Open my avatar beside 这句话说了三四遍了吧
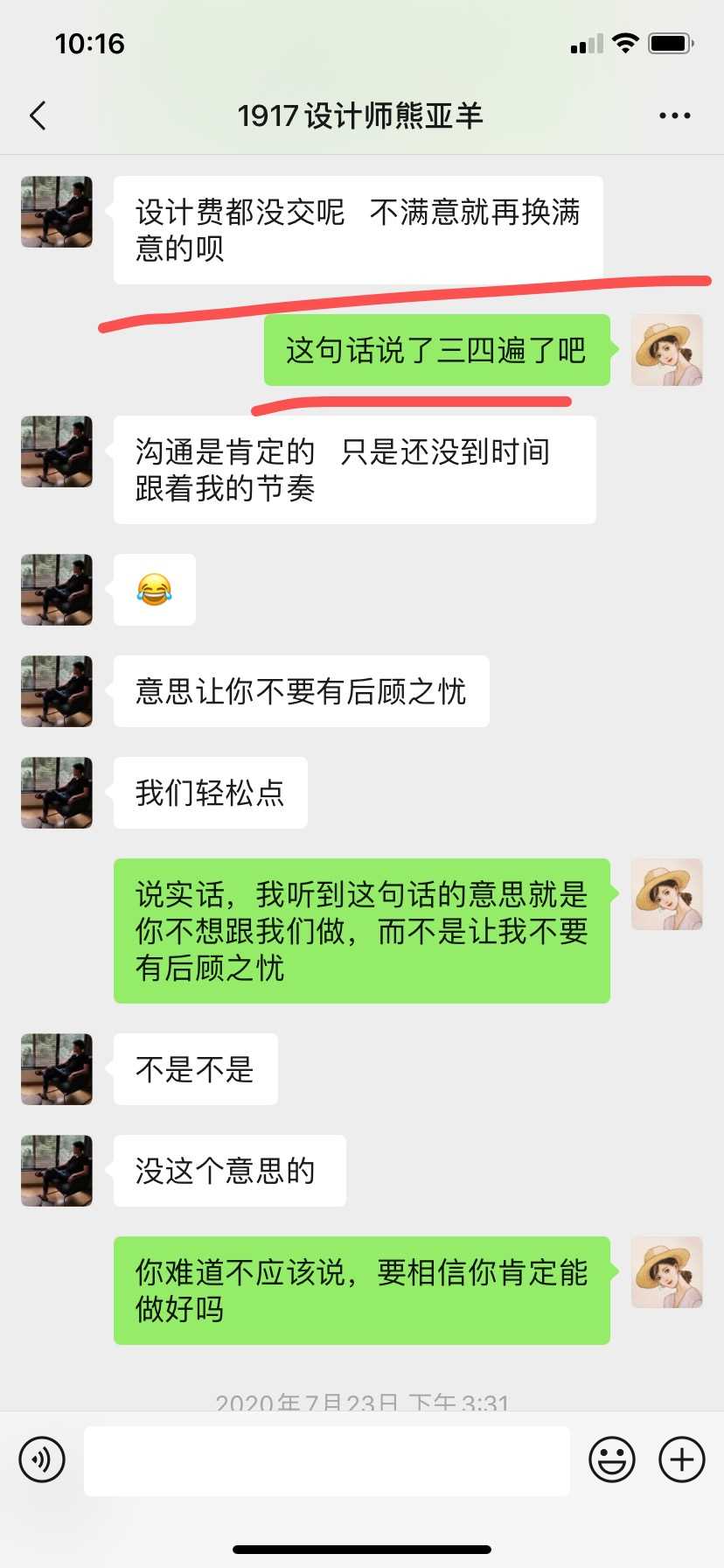The height and width of the screenshot is (1568, 724). (x=666, y=350)
